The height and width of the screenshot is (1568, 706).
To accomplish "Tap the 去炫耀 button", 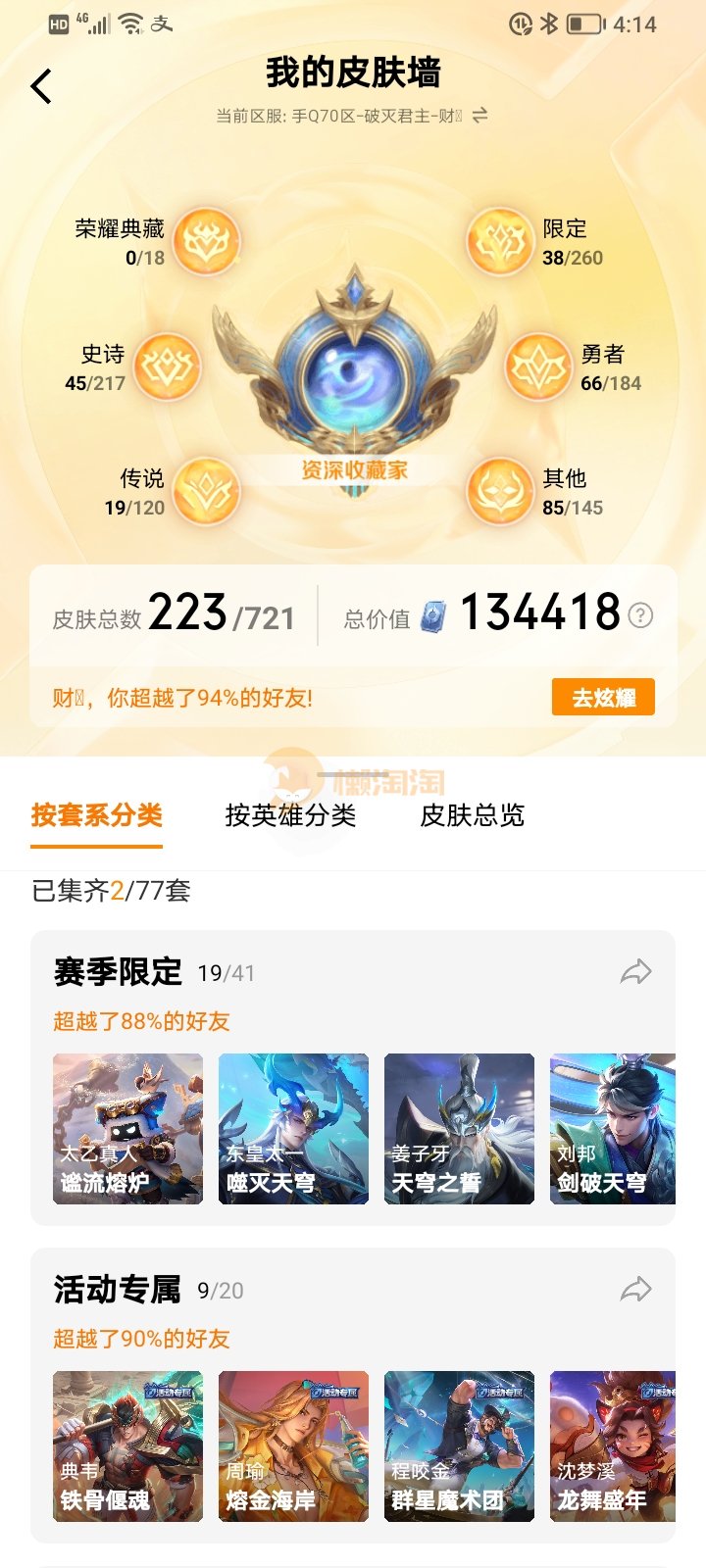I will coord(603,698).
